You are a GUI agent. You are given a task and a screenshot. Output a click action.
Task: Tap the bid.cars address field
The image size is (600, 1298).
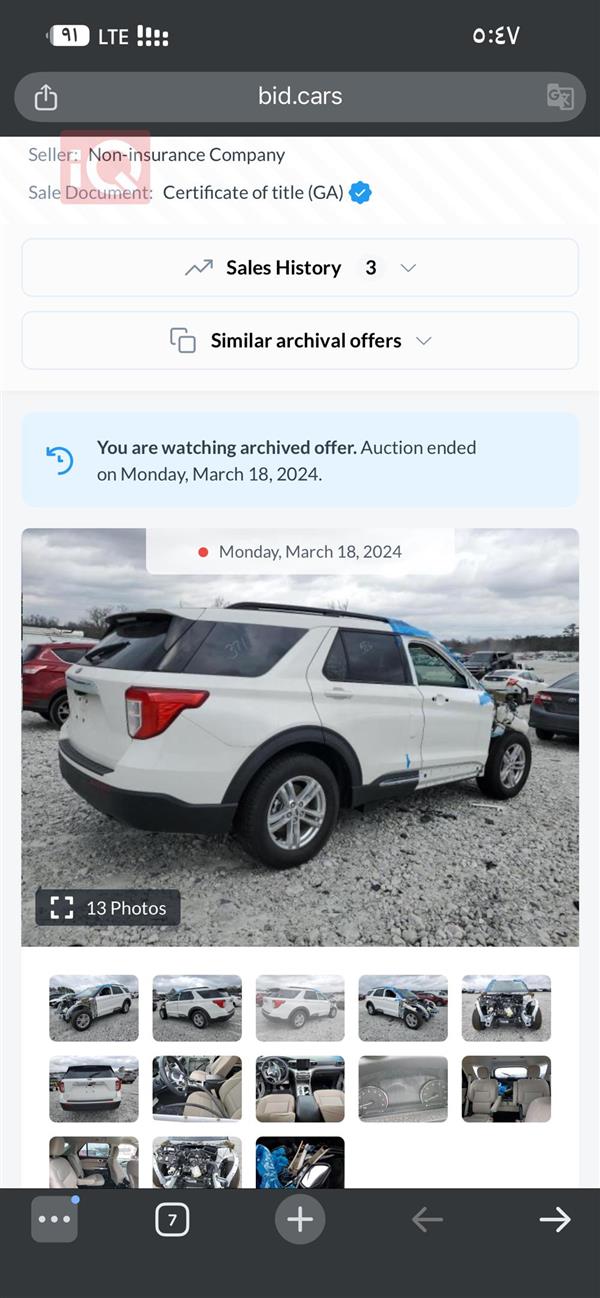pos(300,97)
